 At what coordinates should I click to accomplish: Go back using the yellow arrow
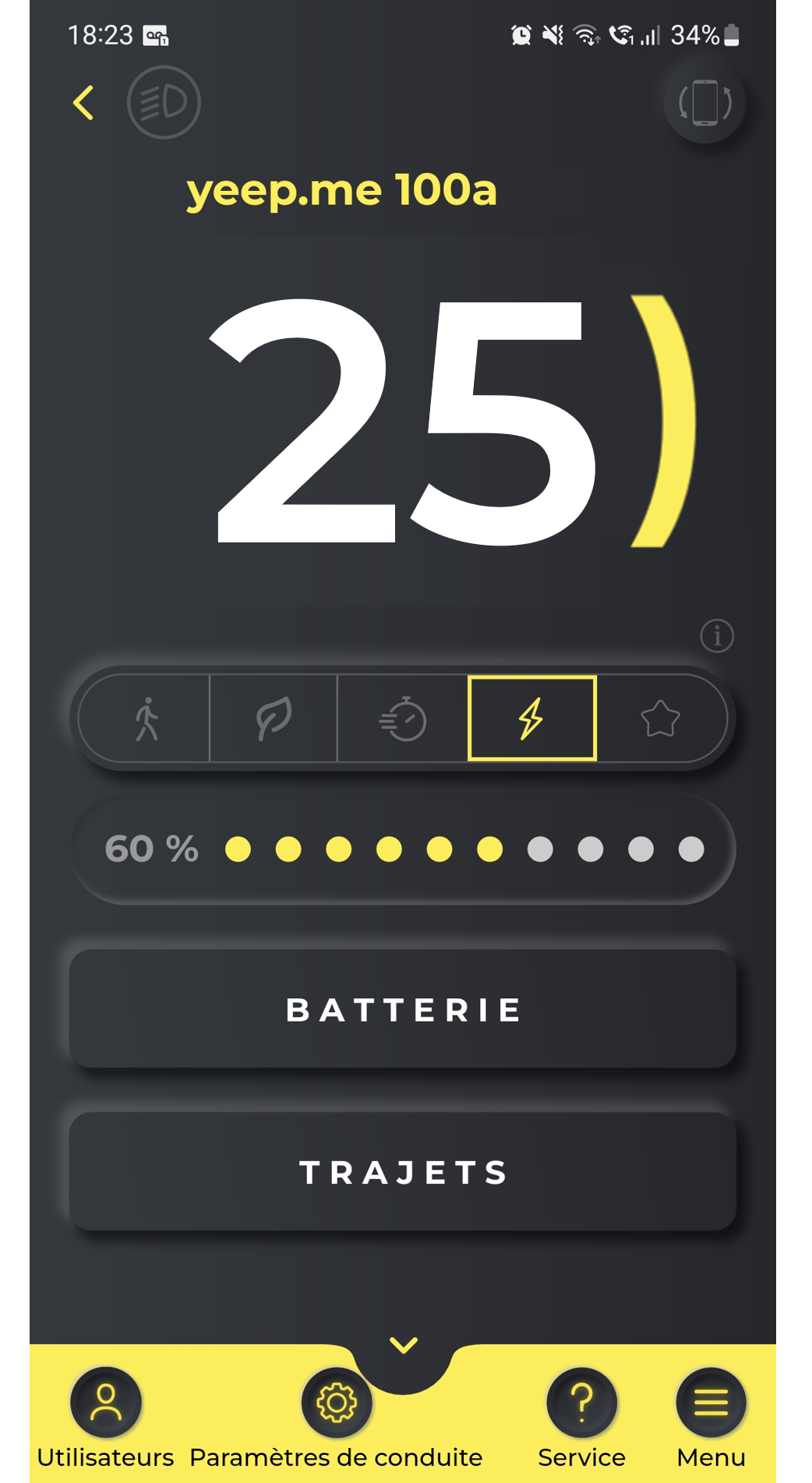(83, 103)
